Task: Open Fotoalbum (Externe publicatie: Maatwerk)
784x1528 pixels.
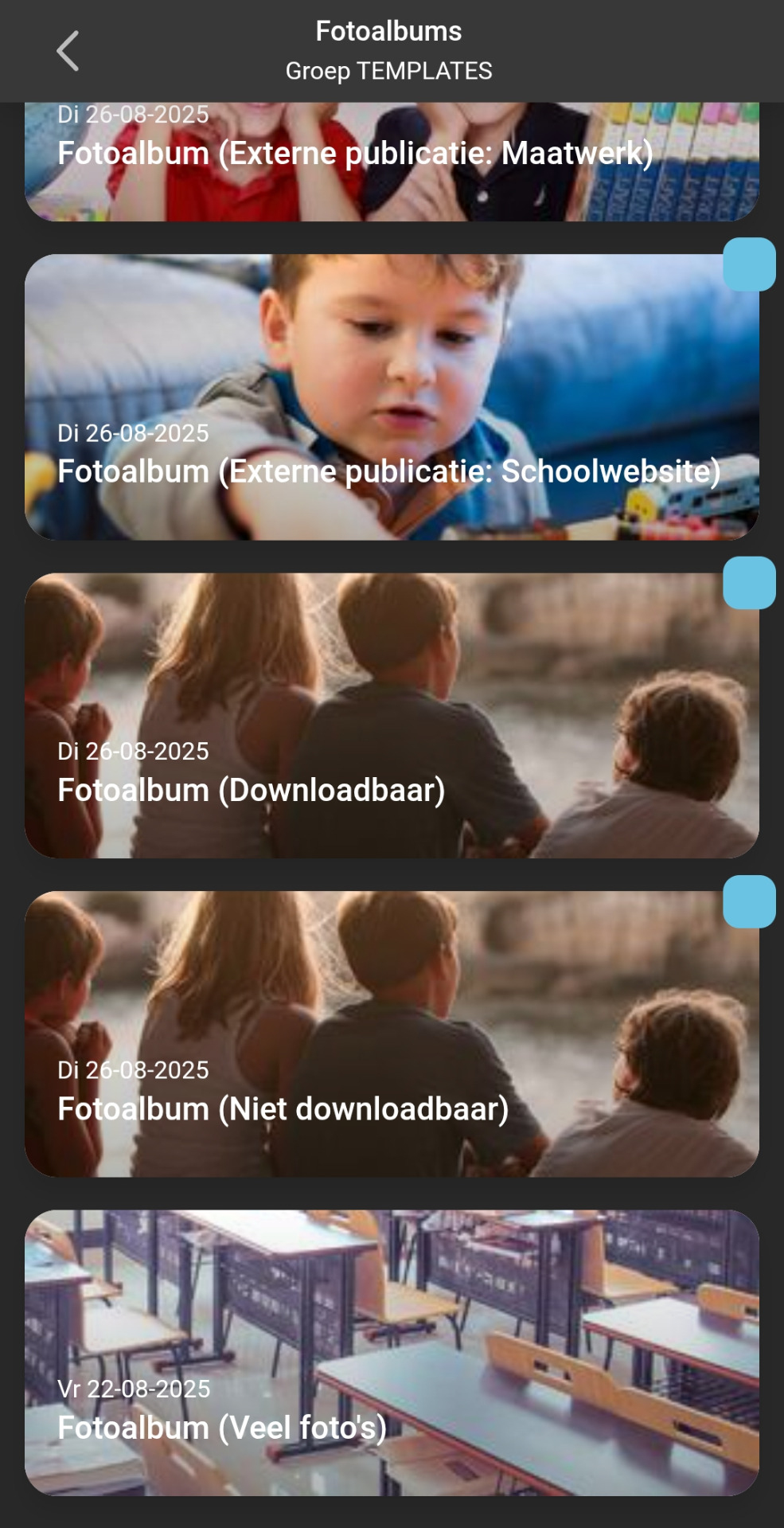Action: pos(392,163)
